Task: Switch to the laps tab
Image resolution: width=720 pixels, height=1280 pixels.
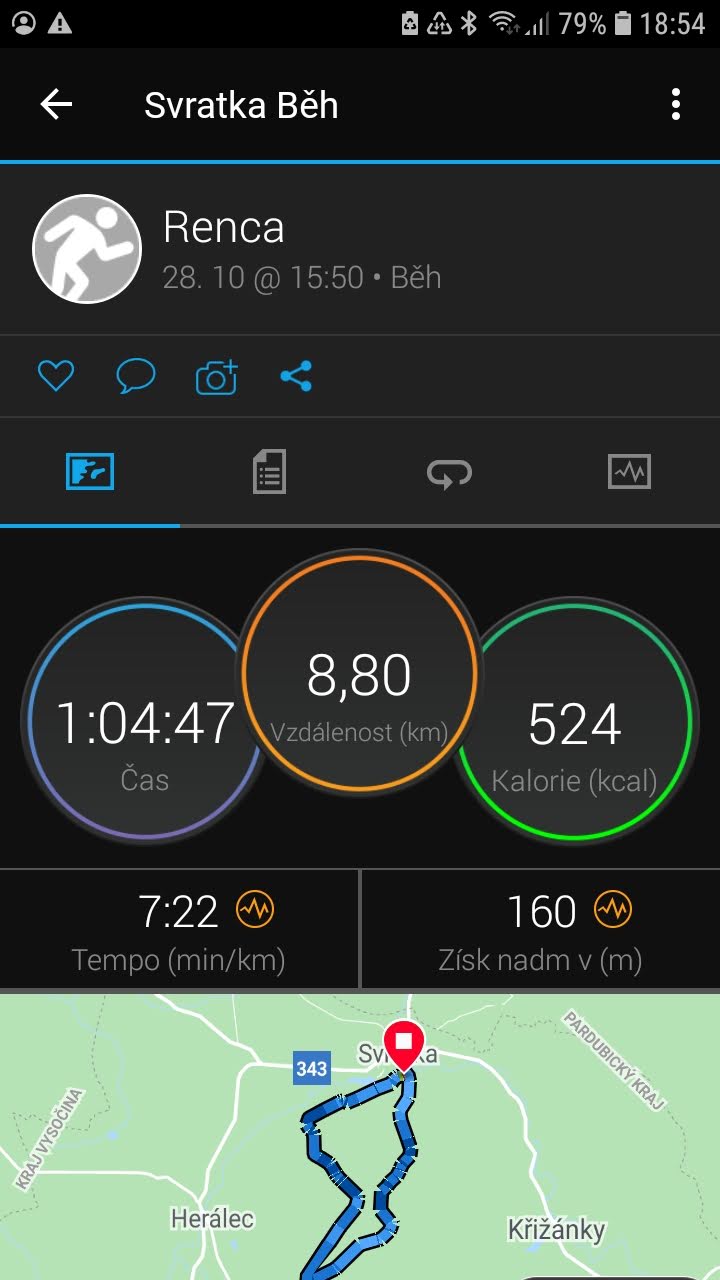Action: pyautogui.click(x=449, y=471)
